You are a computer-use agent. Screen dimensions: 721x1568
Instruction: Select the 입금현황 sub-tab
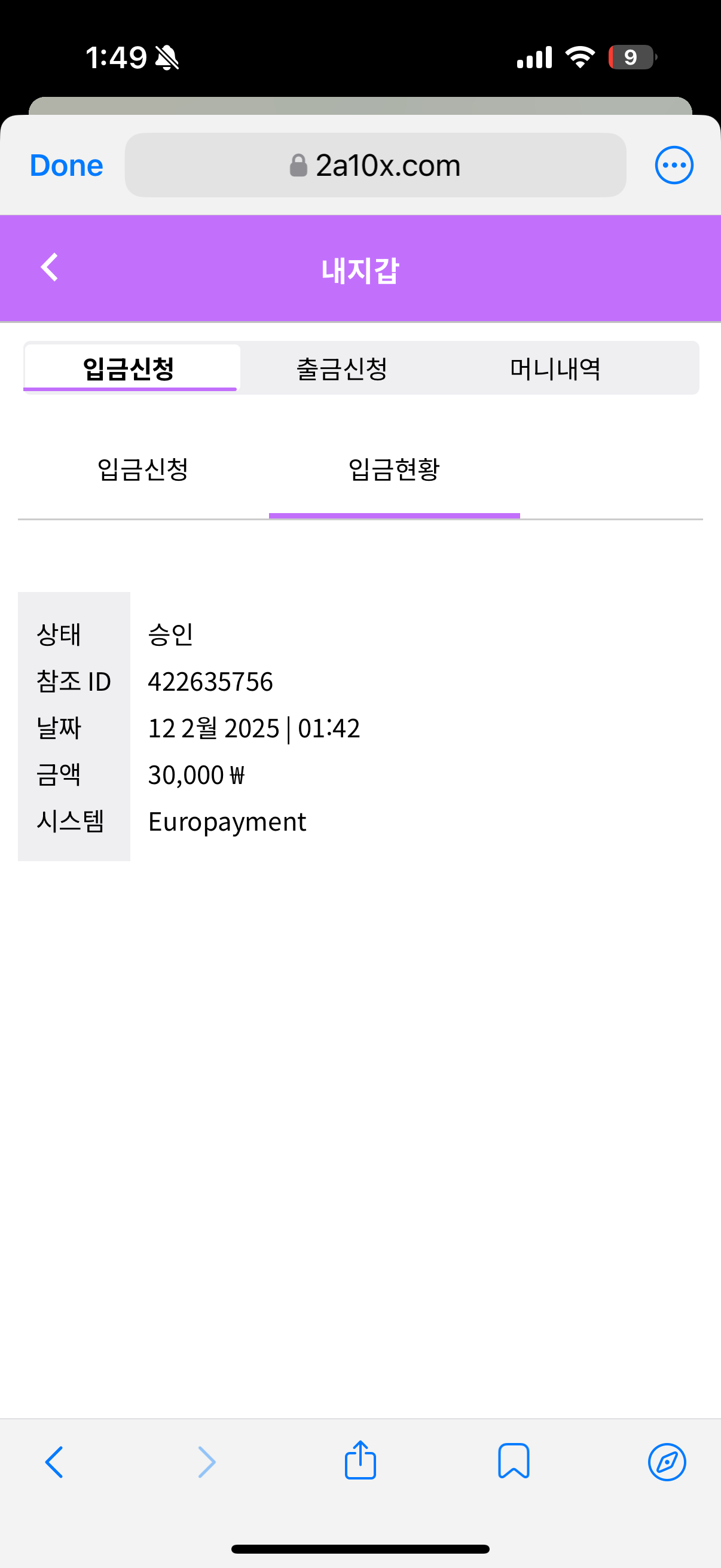(393, 469)
